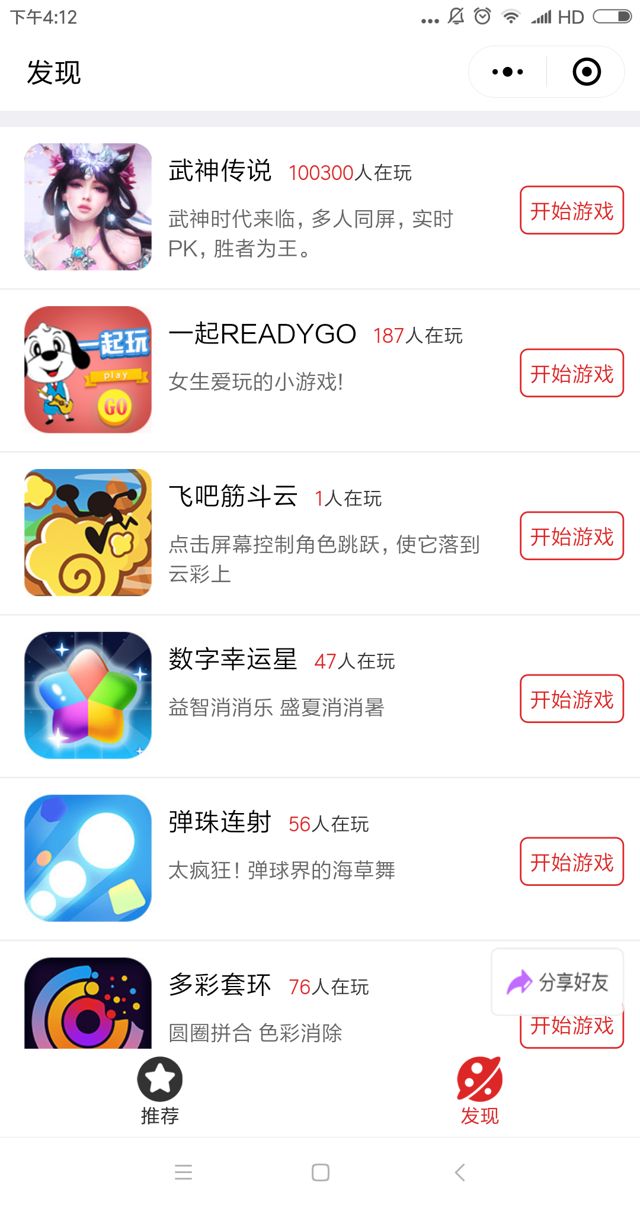Start the game 武神传说
The height and width of the screenshot is (1208, 640).
(x=571, y=211)
